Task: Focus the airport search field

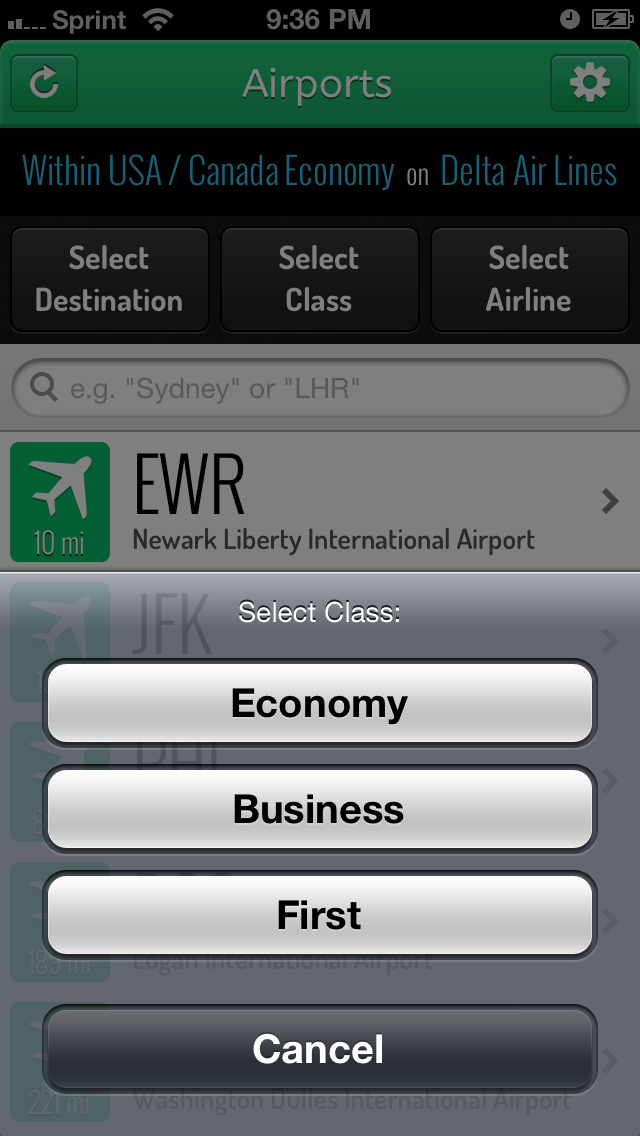Action: coord(320,389)
